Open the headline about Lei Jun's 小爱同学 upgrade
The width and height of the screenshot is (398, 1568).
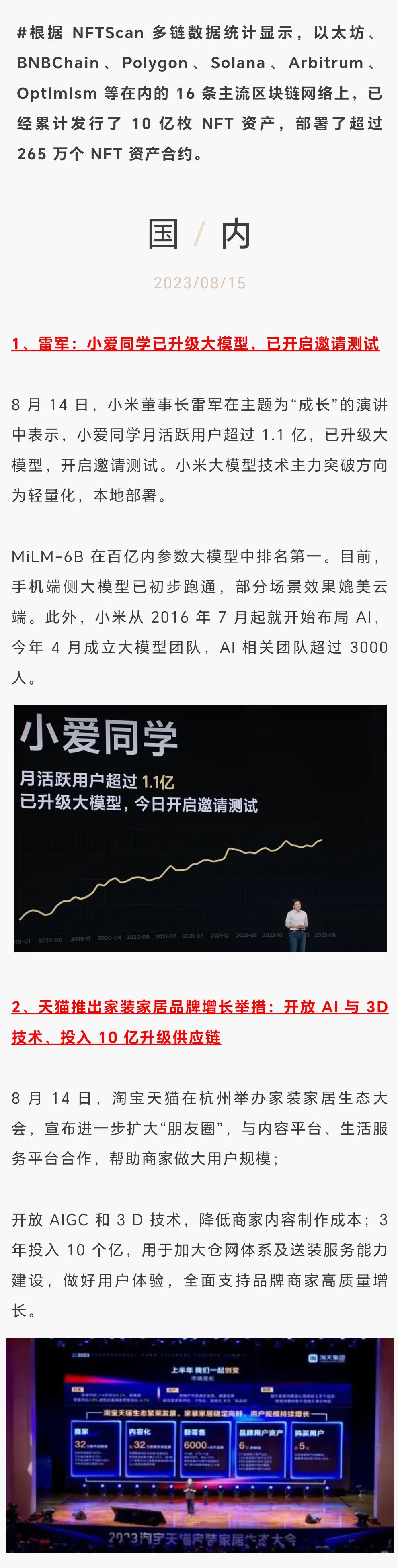tap(195, 344)
